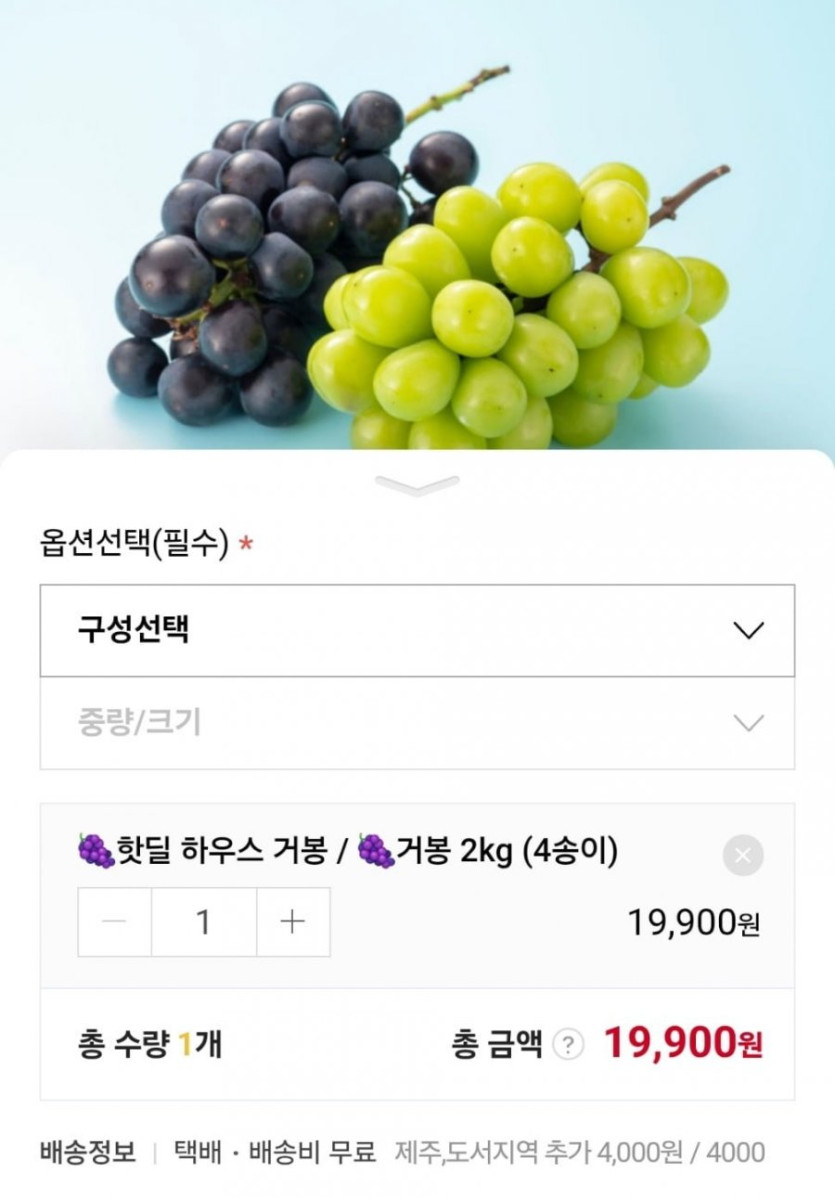
Task: Tap the quantity field showing 1
Action: coord(204,922)
